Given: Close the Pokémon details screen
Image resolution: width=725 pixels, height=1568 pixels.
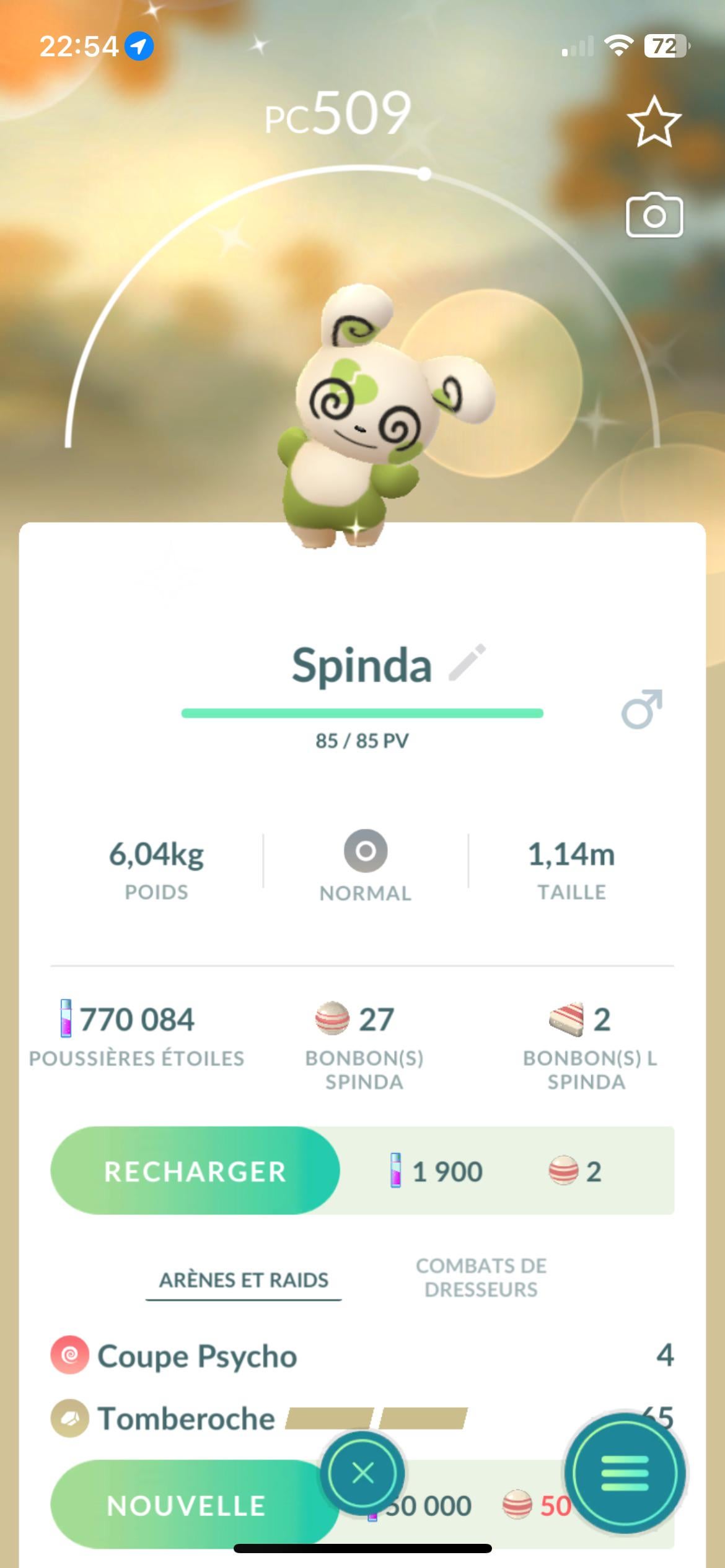Looking at the screenshot, I should pyautogui.click(x=362, y=1473).
